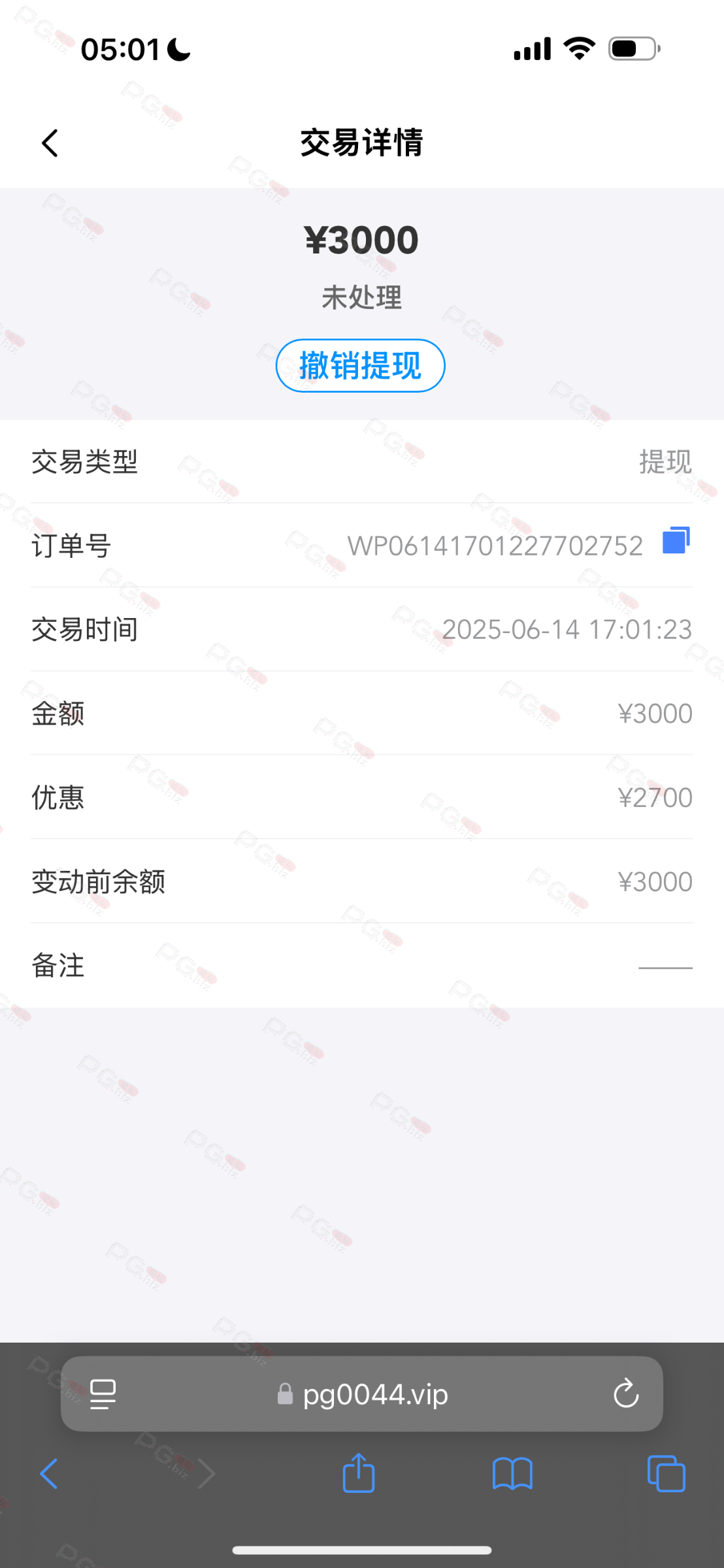Go back from the 交易详情 page
This screenshot has height=1568, width=724.
point(50,143)
